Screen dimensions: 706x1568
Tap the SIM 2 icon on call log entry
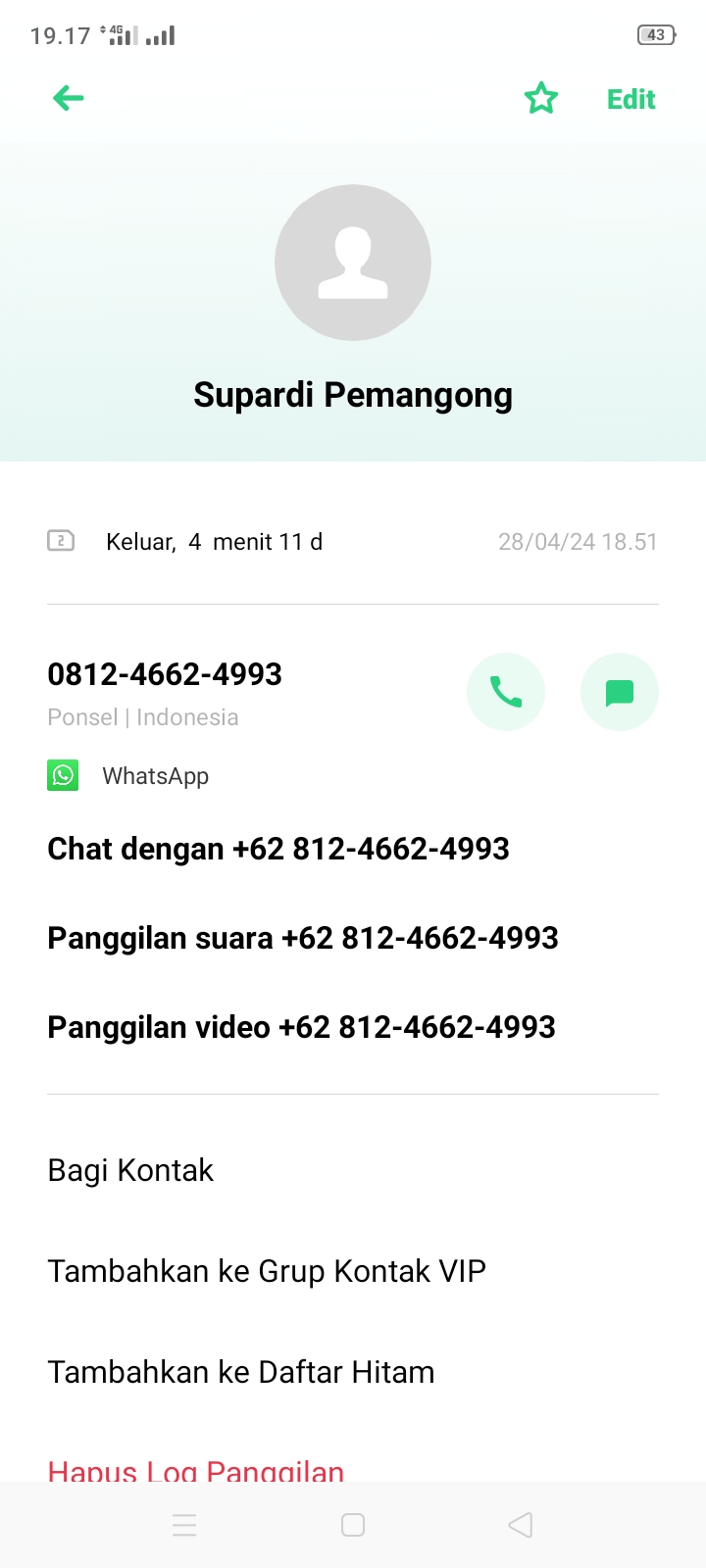61,540
